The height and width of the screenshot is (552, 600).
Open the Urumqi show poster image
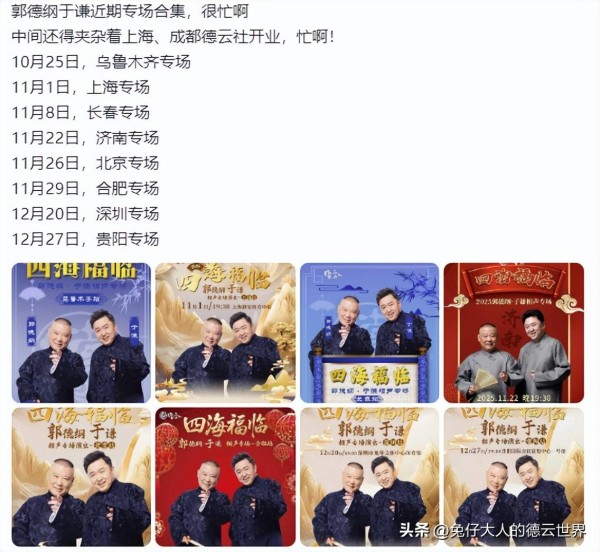(81, 332)
